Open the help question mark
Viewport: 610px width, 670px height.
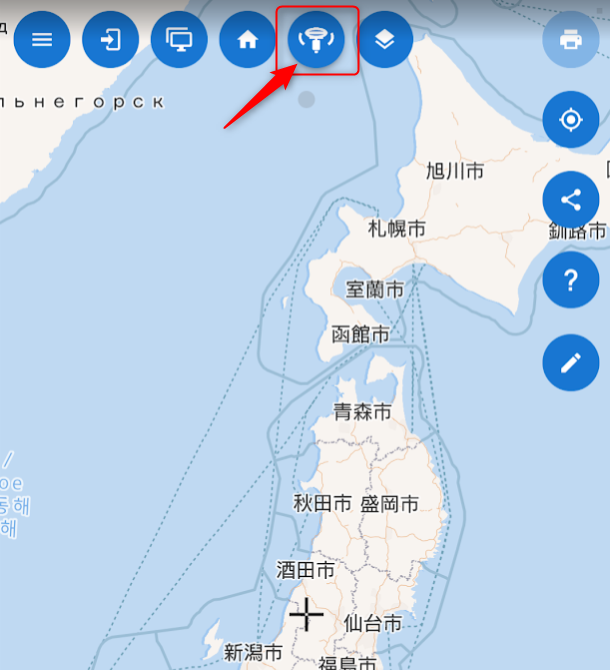click(570, 280)
